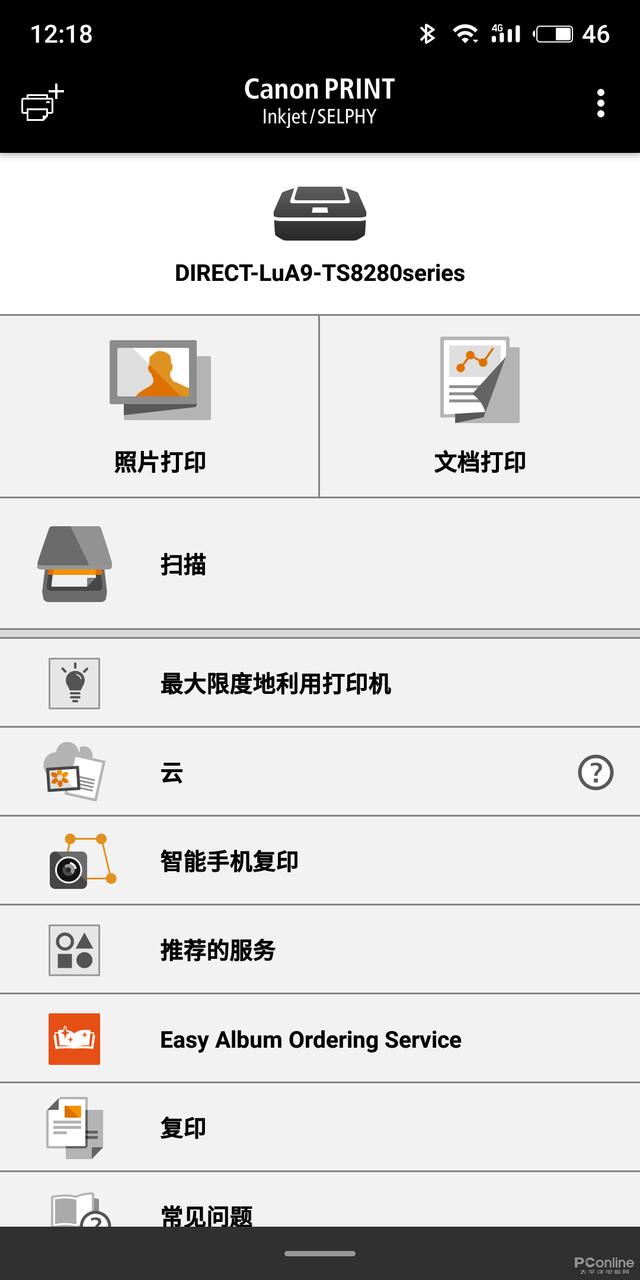Start 扫描 scan function
Viewport: 640px width, 1280px height.
pos(320,564)
